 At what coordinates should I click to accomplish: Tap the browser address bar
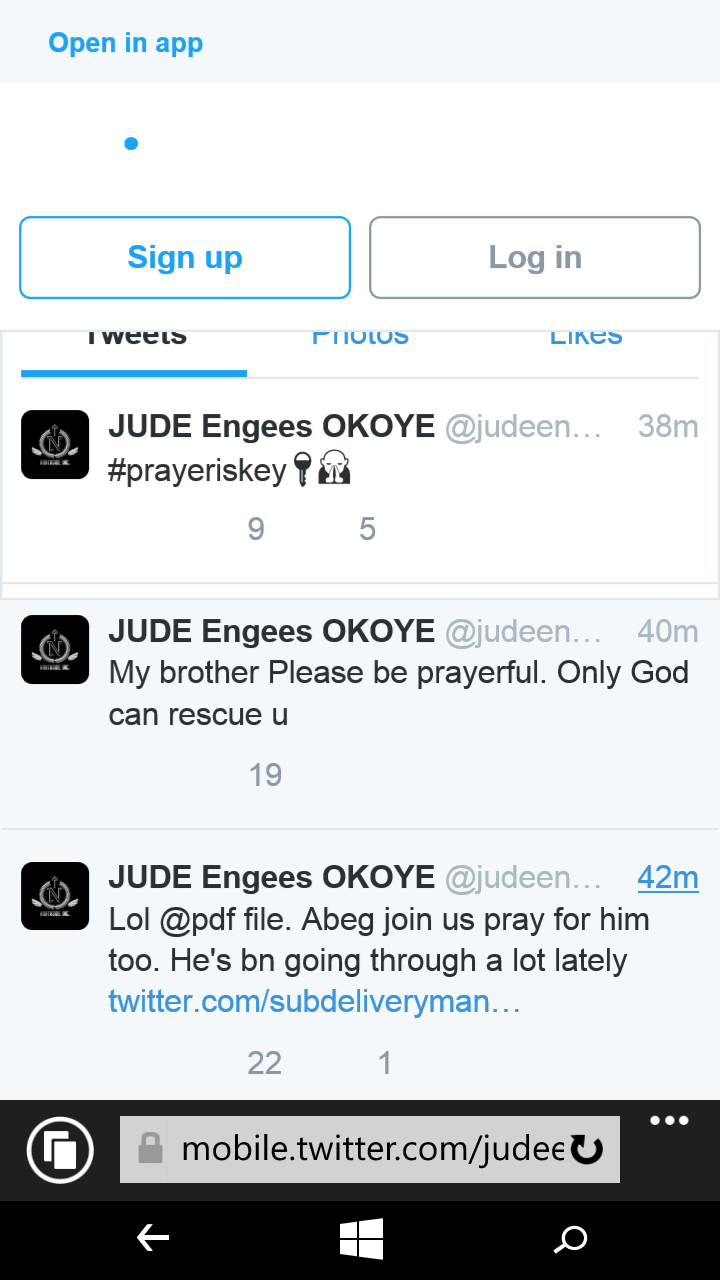tap(360, 1150)
